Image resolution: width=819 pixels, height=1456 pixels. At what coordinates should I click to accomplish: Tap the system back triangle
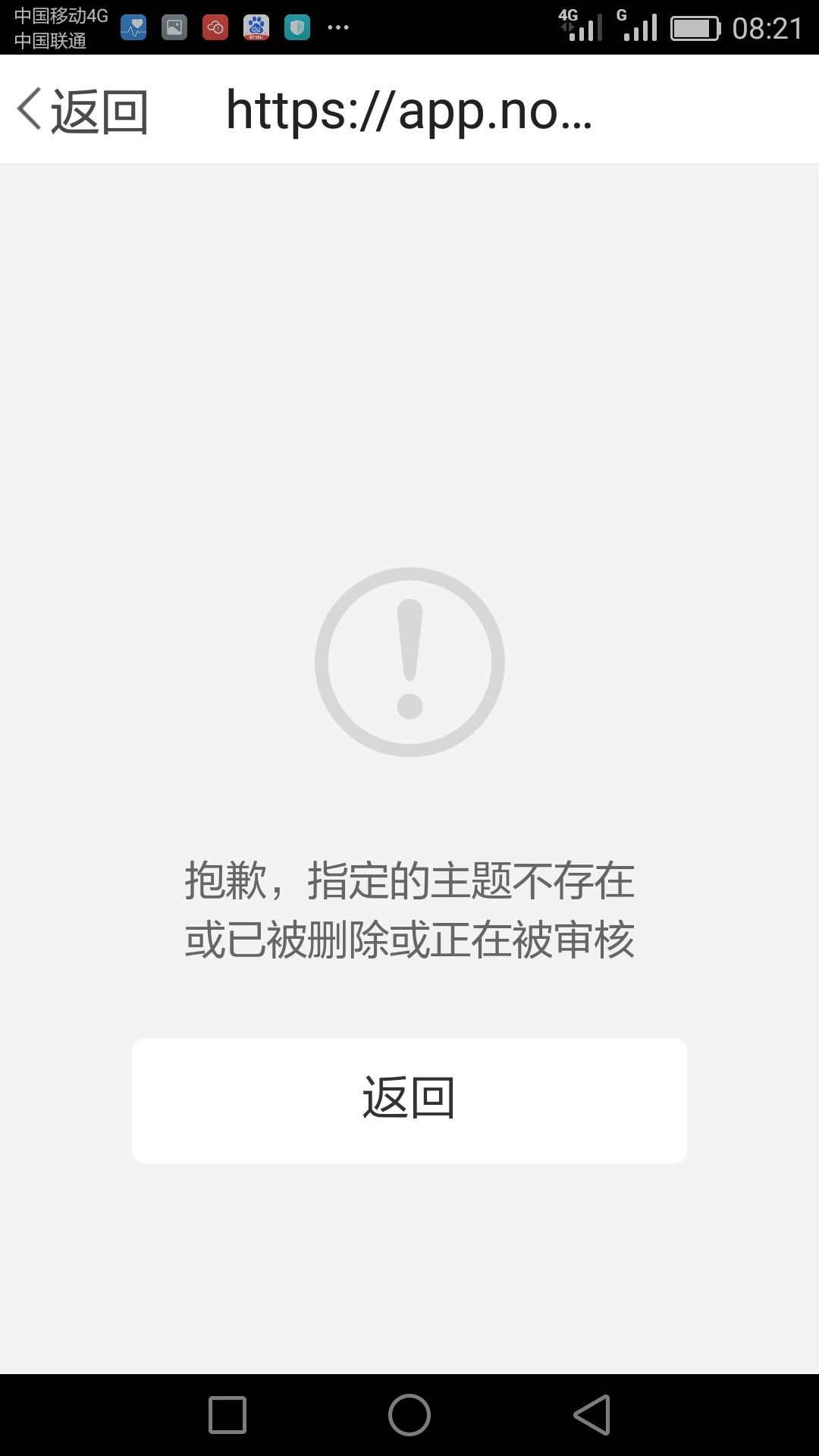pos(592,1415)
